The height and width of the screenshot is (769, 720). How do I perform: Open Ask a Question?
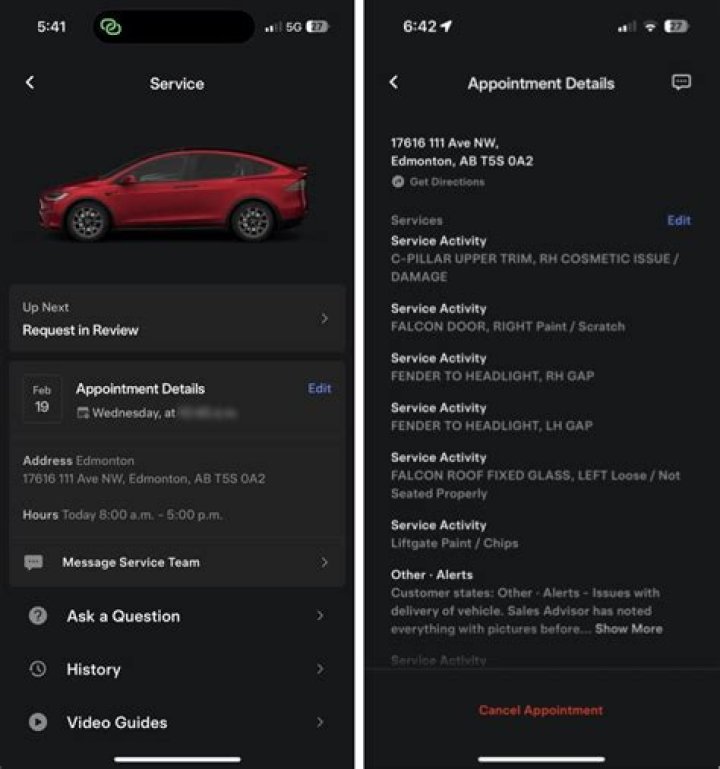pyautogui.click(x=178, y=616)
